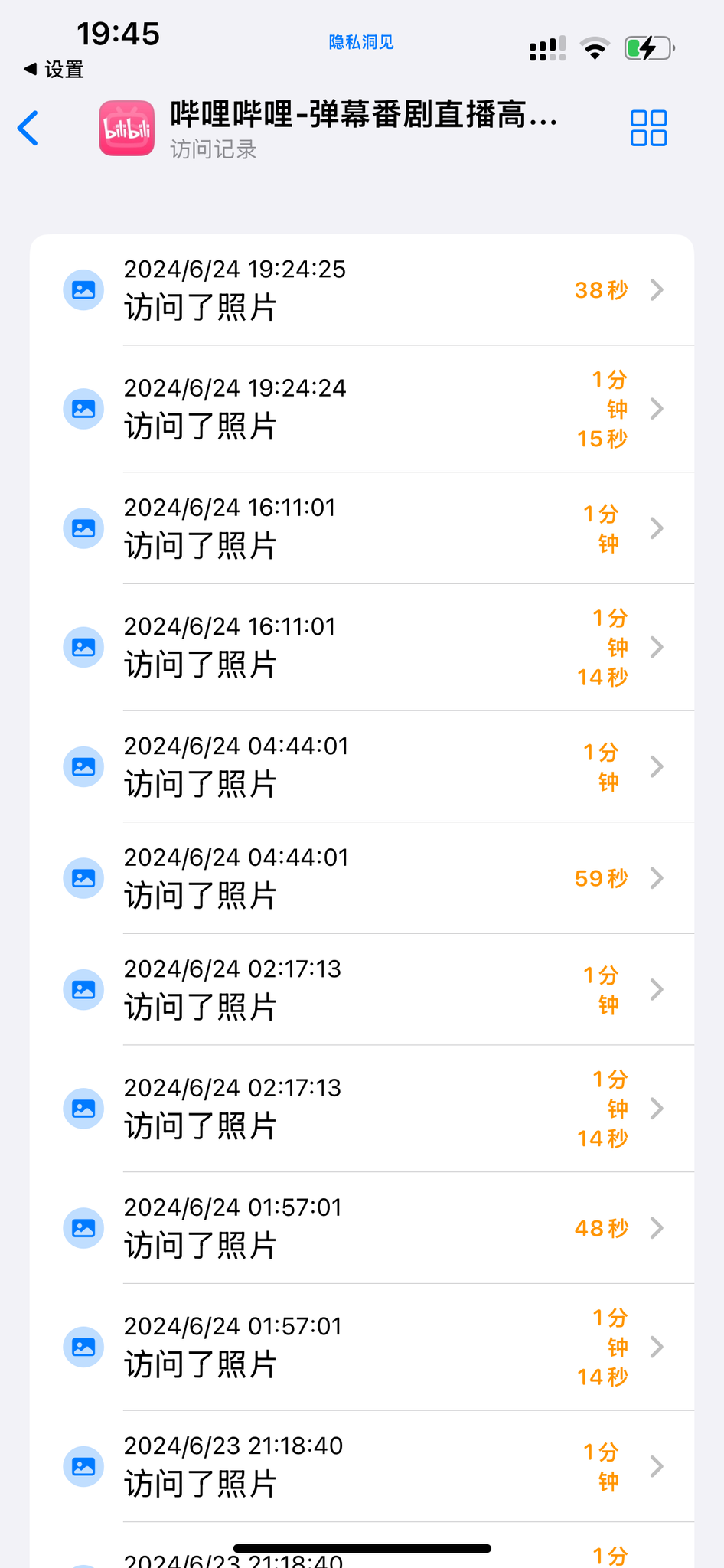724x1568 pixels.
Task: Open the 04:44:01 record lasting 59秒
Action: [361, 878]
